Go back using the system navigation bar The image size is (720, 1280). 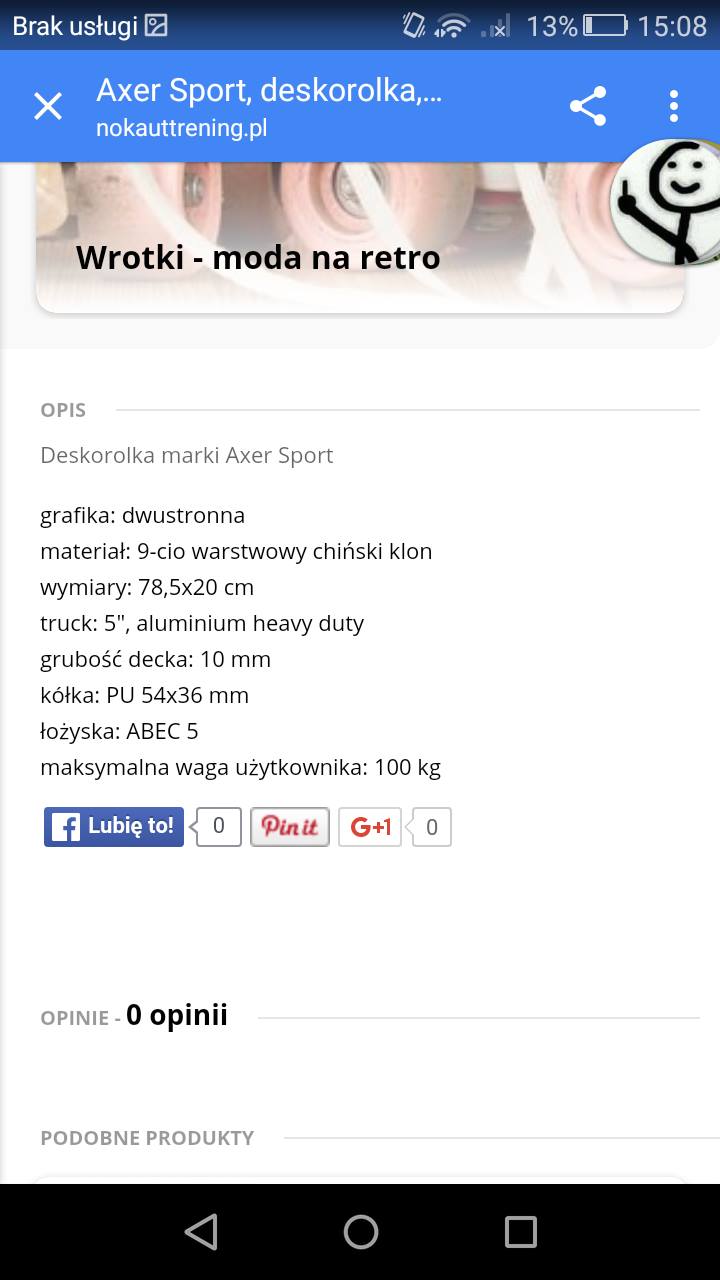click(x=201, y=1232)
